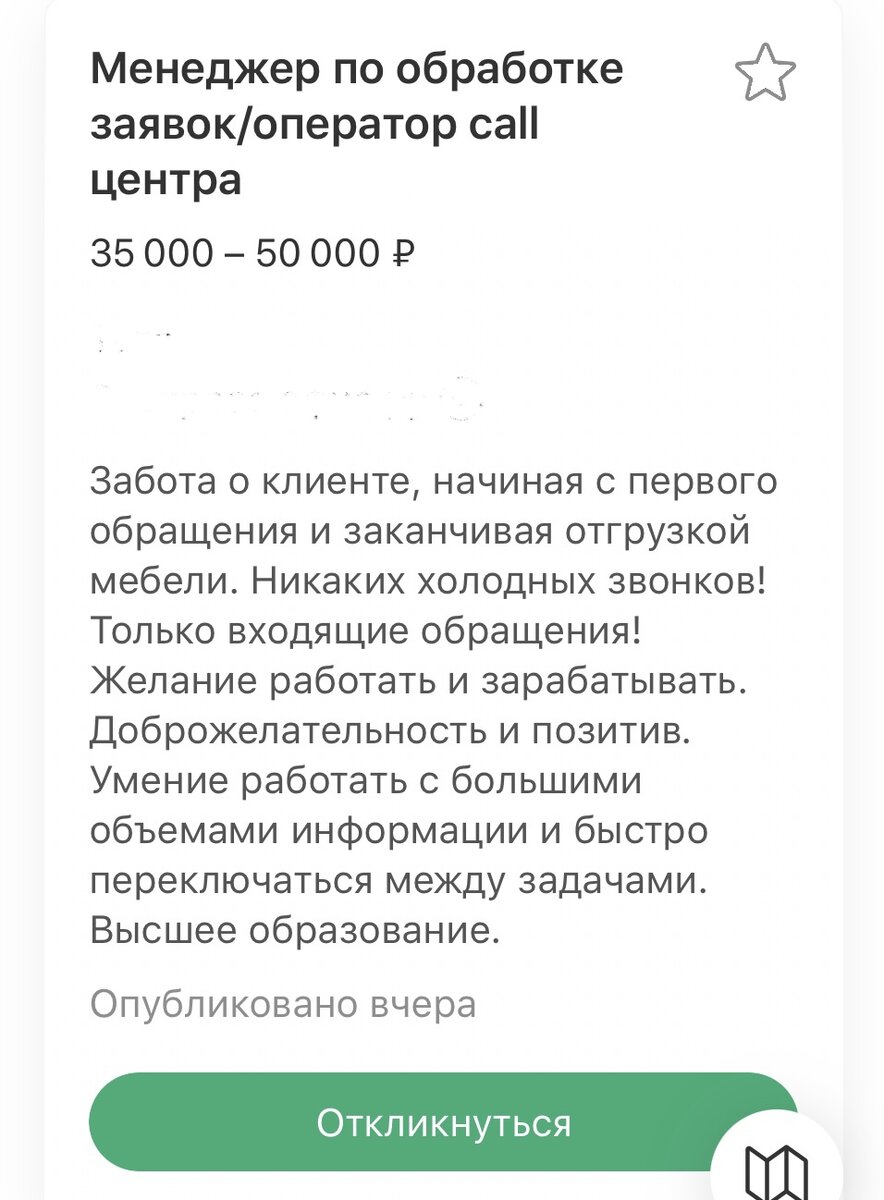Add the vacancy to favorites via star outline
This screenshot has width=884, height=1200.
click(x=764, y=72)
